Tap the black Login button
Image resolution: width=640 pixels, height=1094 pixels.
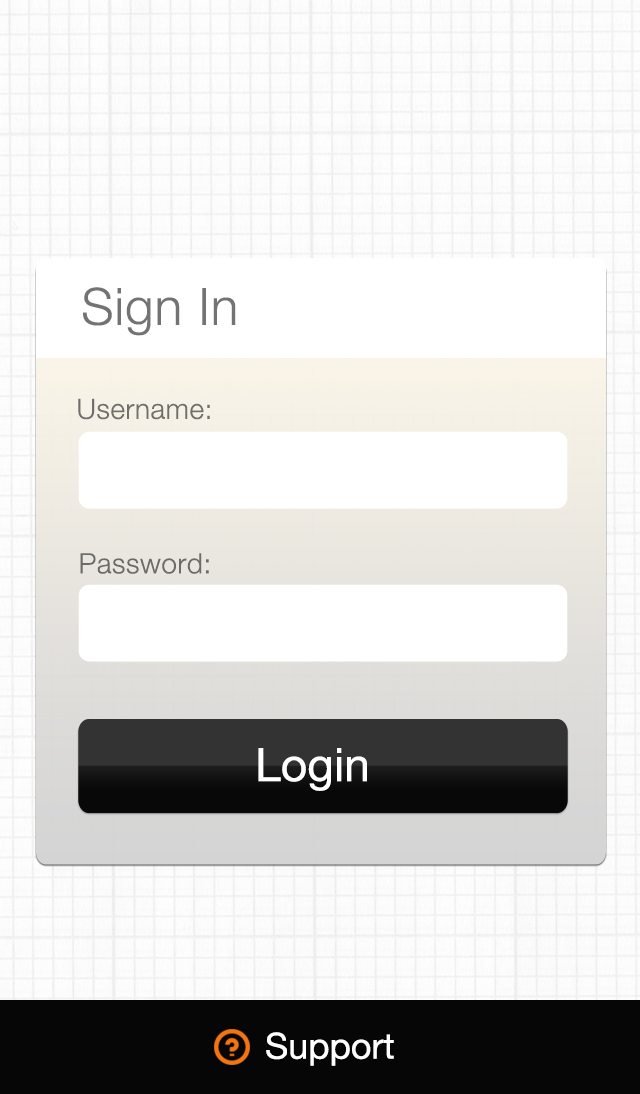322,765
